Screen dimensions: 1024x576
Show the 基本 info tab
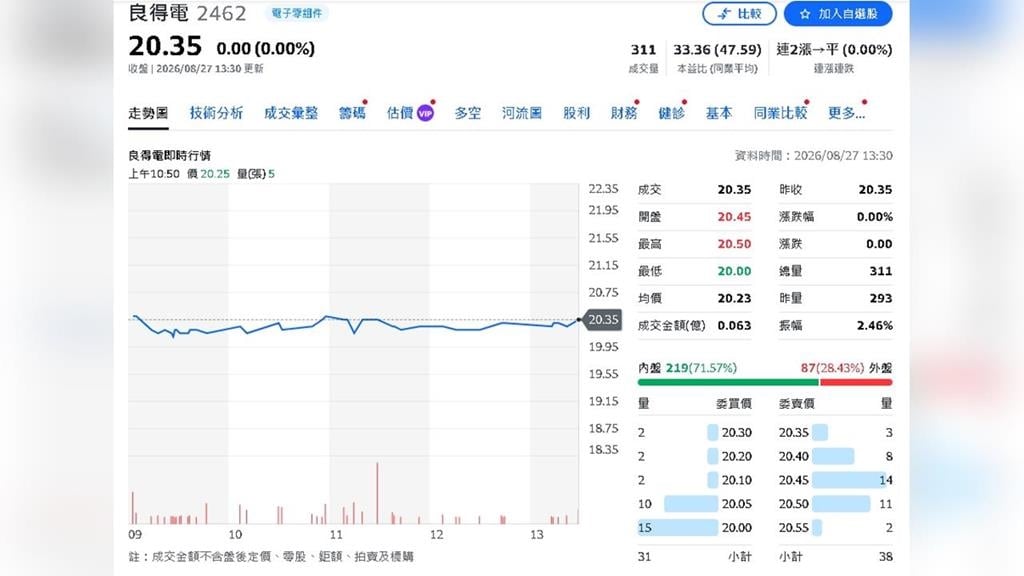point(719,113)
